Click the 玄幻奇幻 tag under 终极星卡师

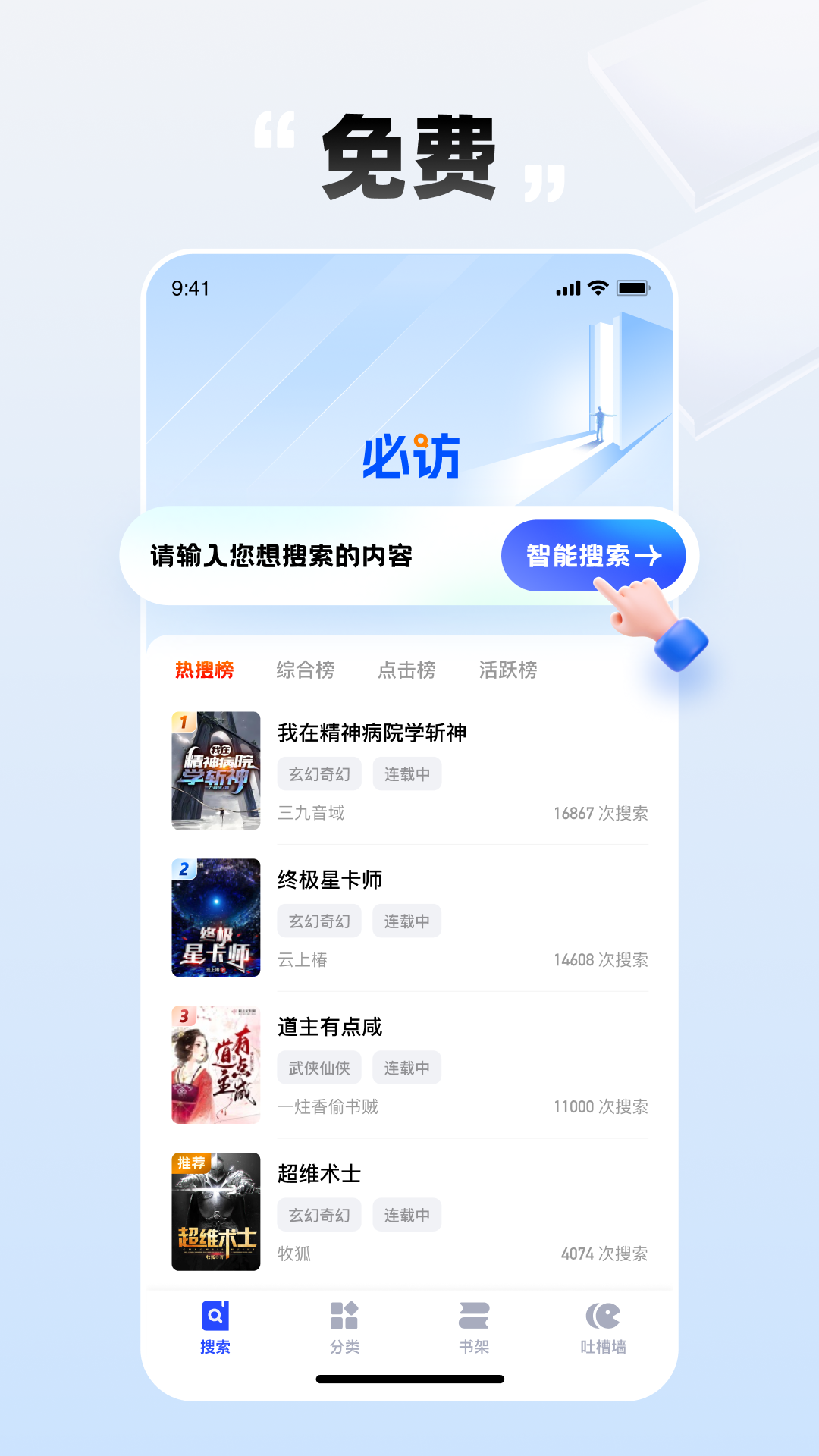tap(318, 921)
